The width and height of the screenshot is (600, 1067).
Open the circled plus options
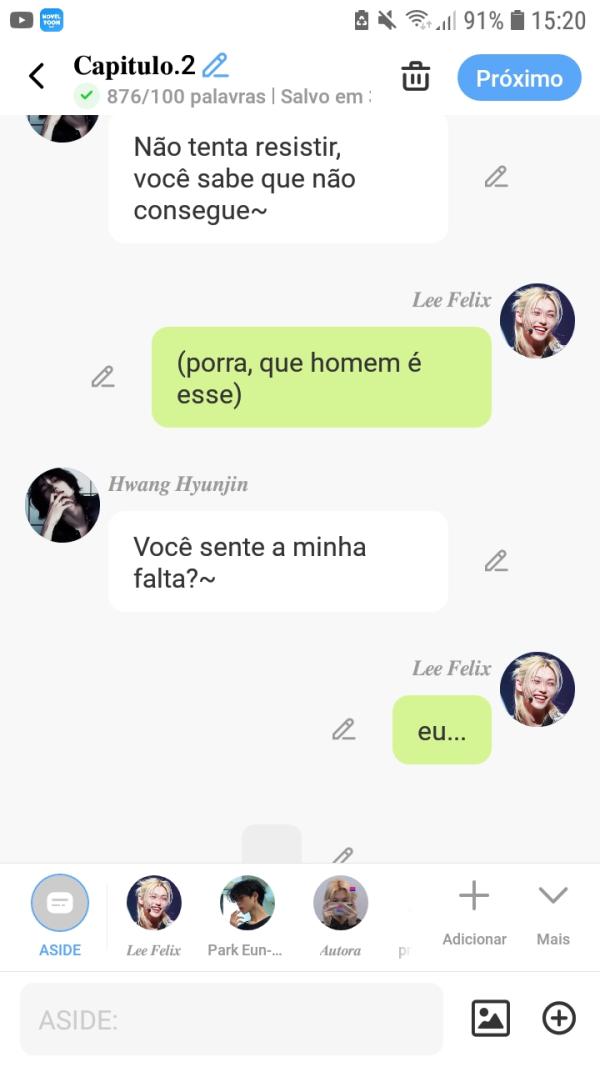559,1018
